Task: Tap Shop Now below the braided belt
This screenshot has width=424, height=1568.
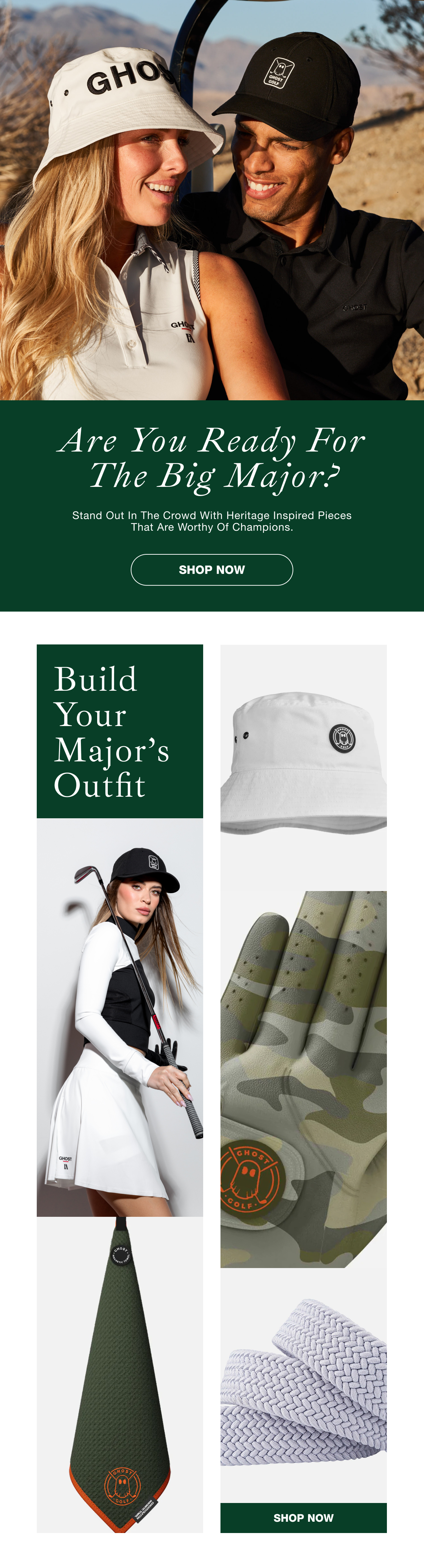Action: (303, 1517)
